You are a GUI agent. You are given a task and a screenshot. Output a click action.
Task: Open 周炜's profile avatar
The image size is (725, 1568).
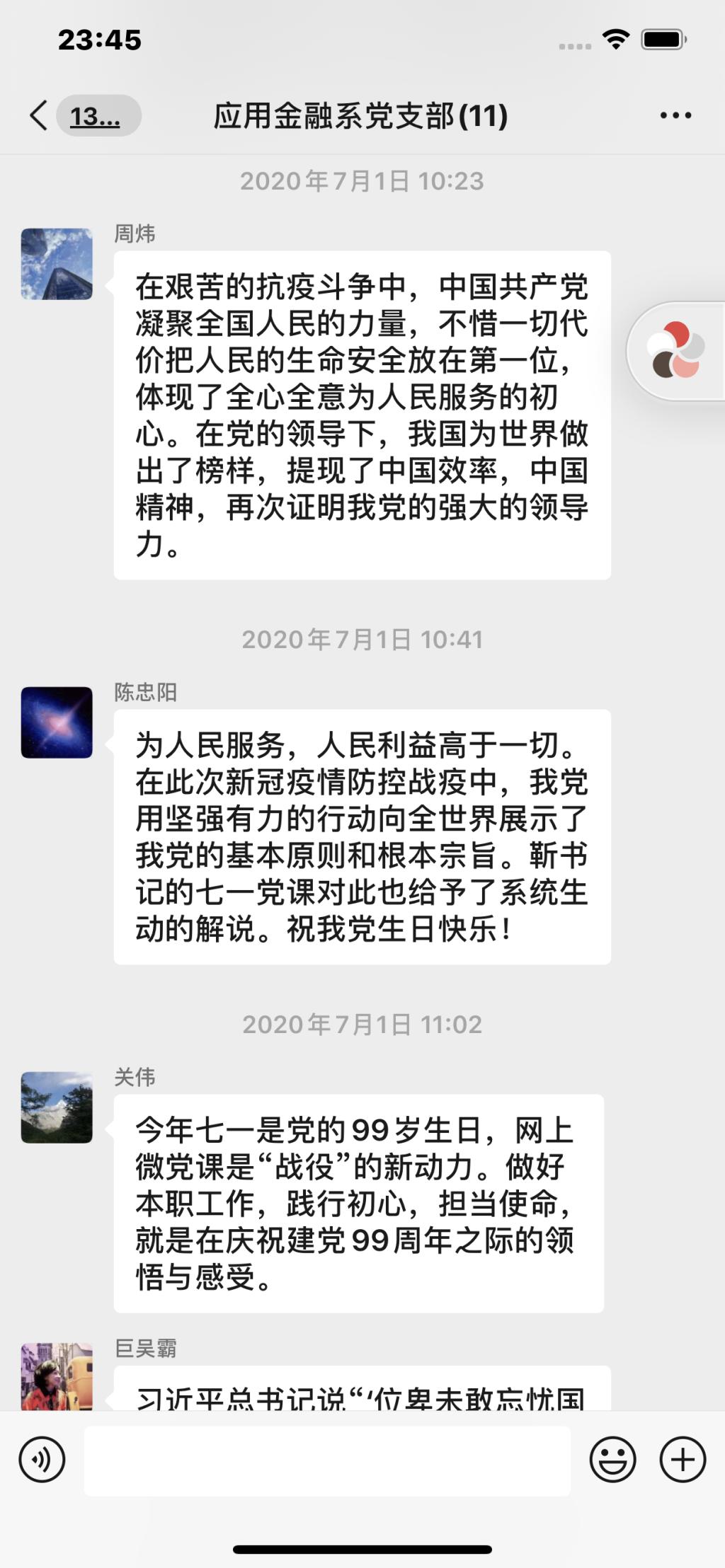57,264
